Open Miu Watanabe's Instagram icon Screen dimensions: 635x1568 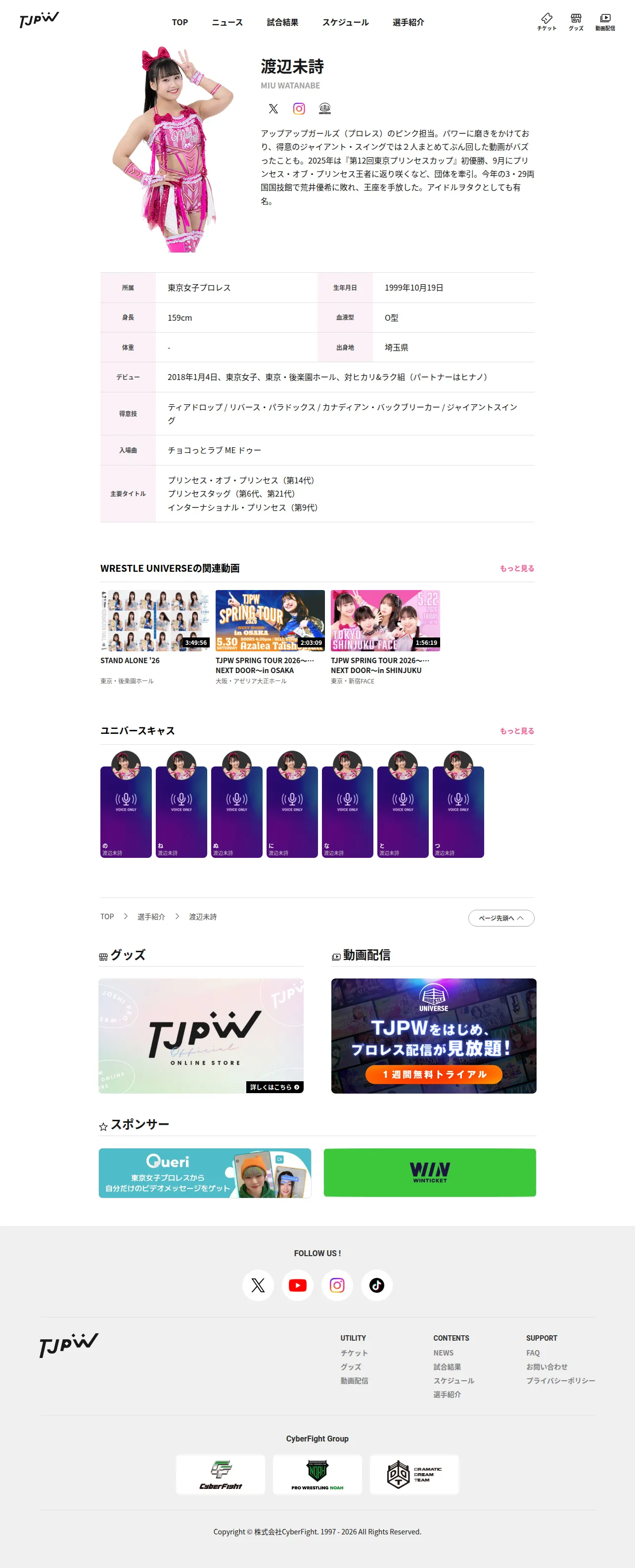(299, 108)
